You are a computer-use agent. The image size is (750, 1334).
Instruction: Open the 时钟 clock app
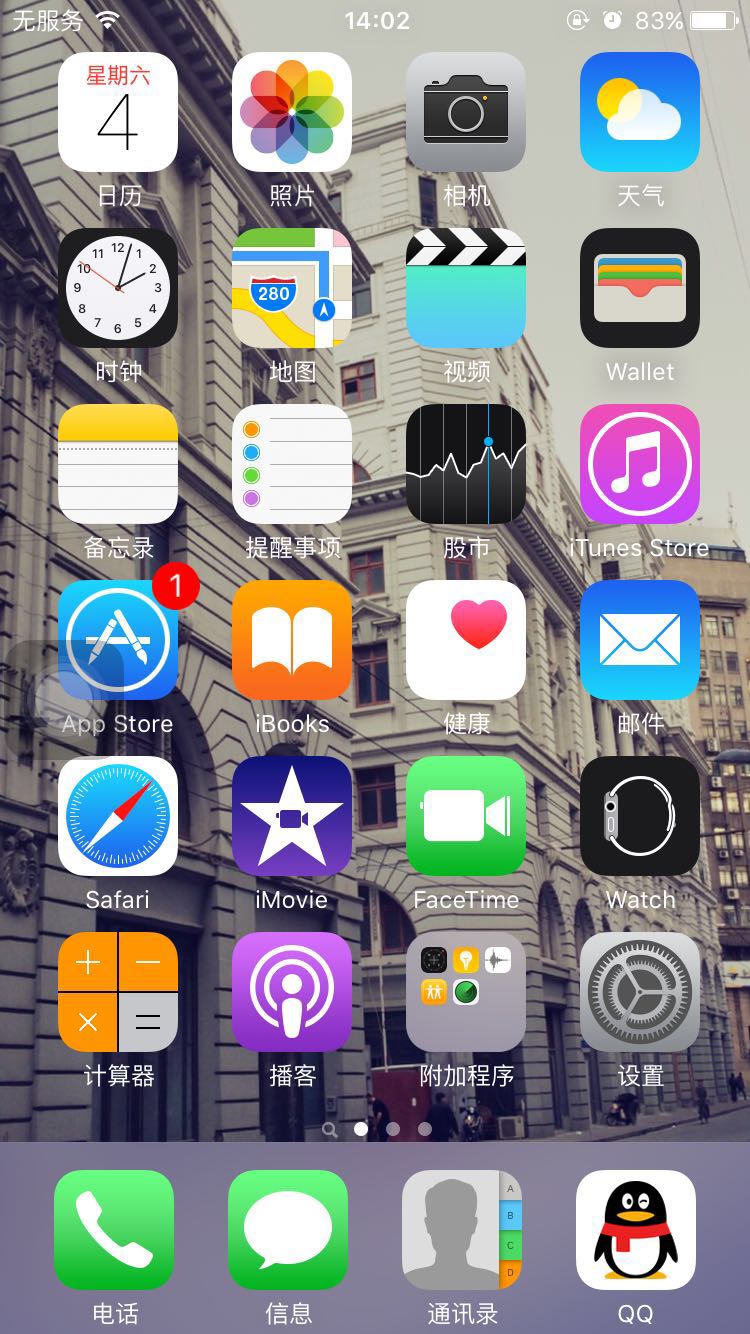coord(118,288)
